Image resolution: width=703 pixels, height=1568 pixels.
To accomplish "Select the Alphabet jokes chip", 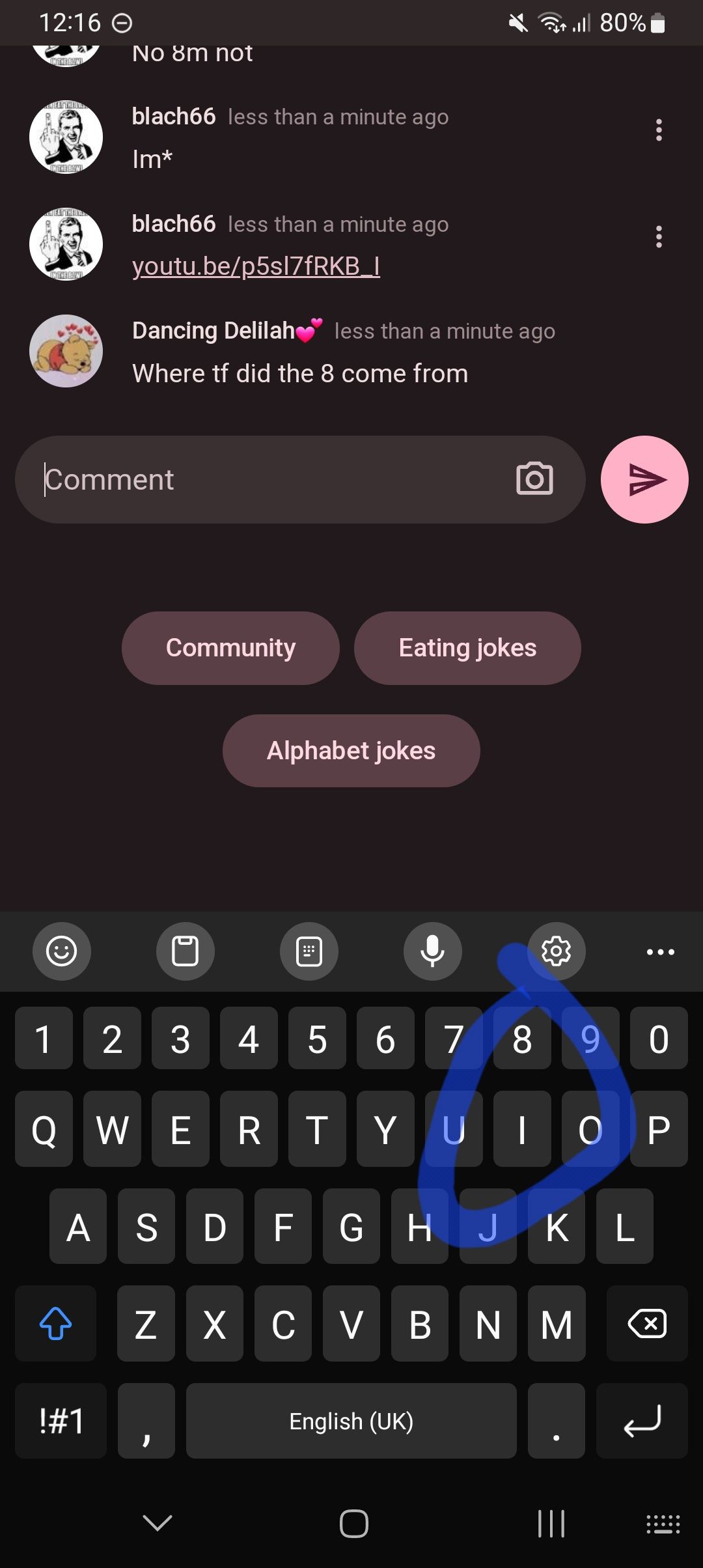I will click(x=351, y=751).
